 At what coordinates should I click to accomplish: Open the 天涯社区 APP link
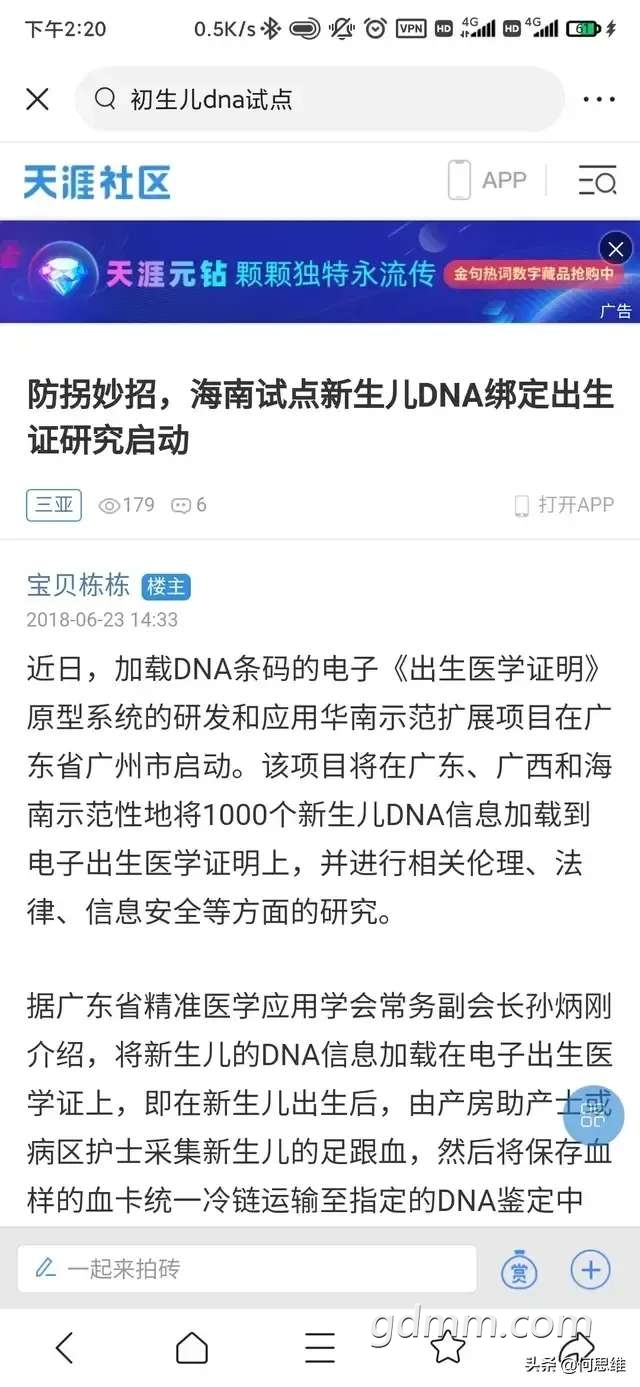(x=487, y=180)
